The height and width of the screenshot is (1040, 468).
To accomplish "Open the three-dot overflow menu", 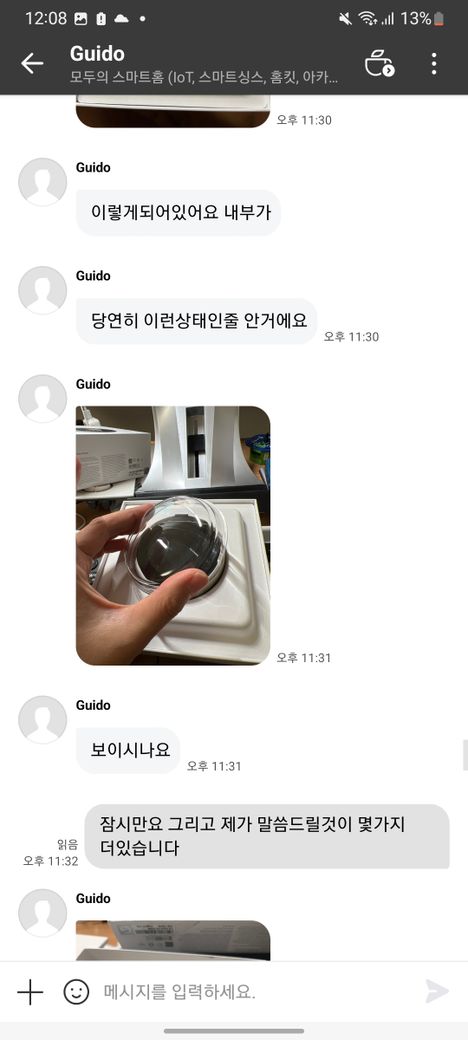I will (x=434, y=64).
